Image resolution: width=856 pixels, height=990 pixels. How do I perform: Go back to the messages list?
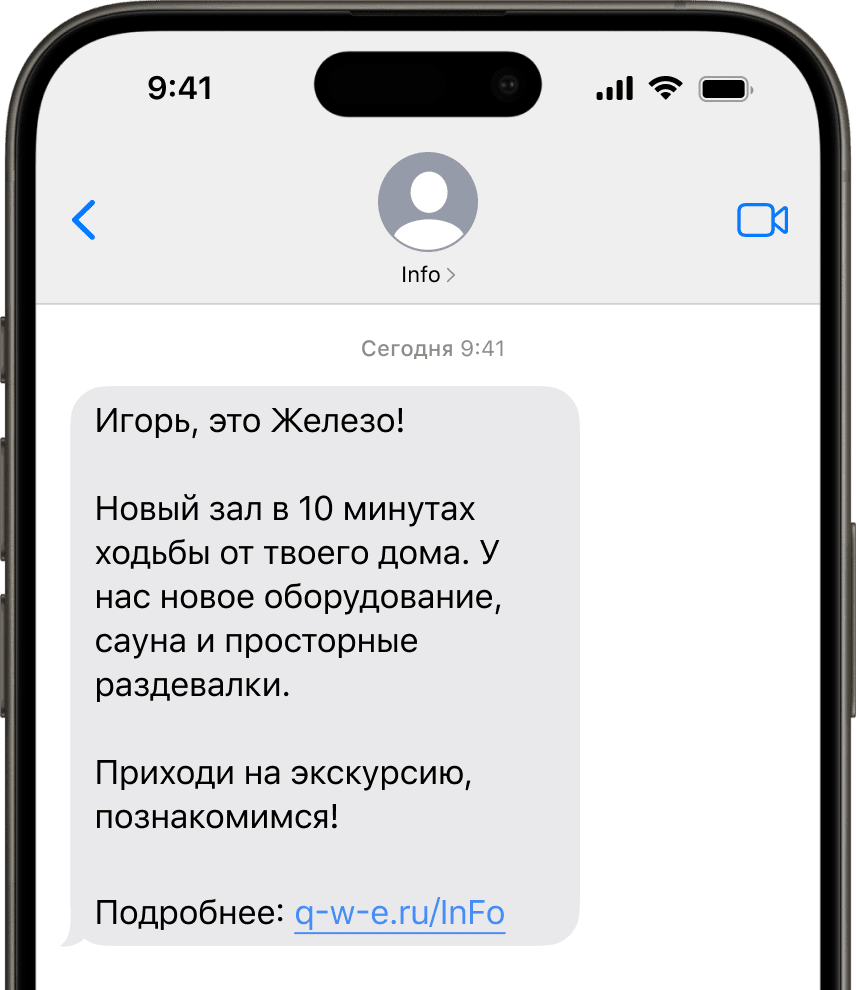84,220
